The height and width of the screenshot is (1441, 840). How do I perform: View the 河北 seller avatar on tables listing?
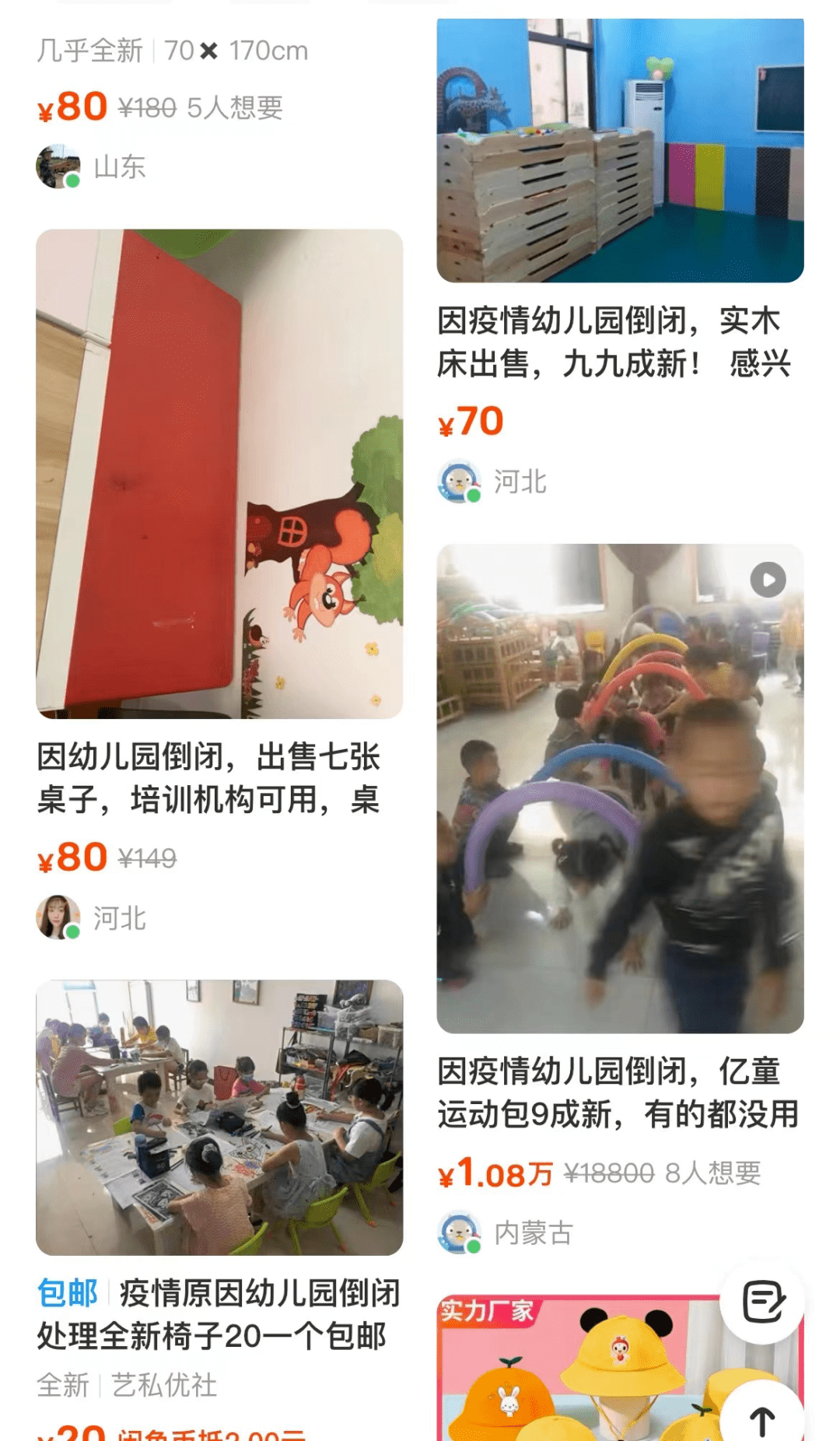click(x=58, y=917)
